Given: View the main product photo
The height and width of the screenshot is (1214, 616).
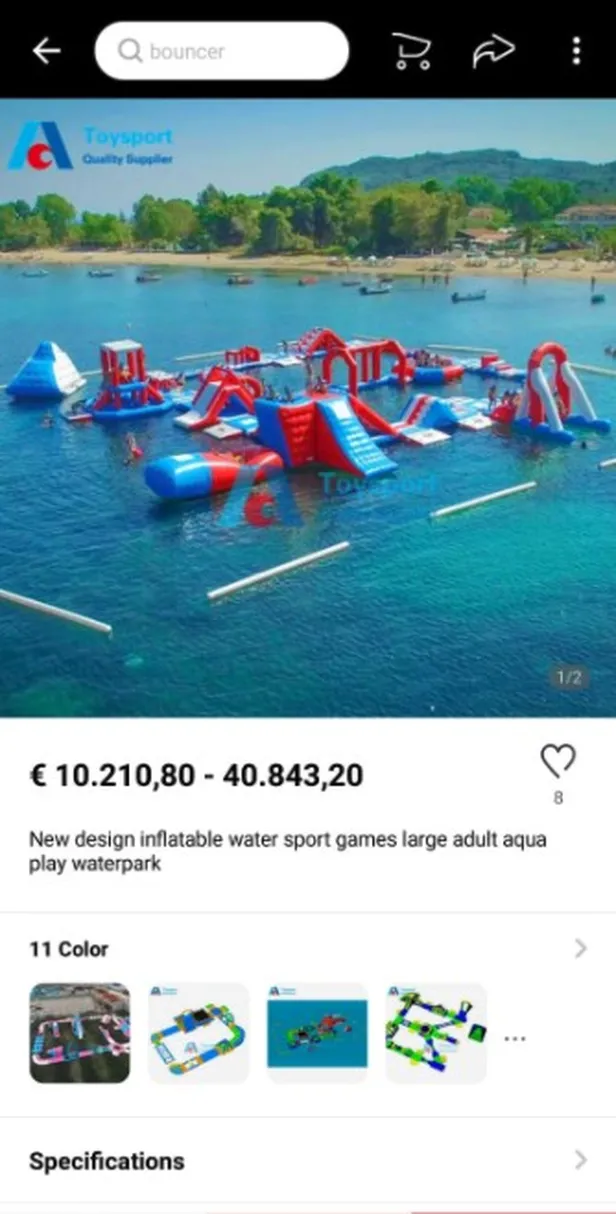Looking at the screenshot, I should coord(308,407).
